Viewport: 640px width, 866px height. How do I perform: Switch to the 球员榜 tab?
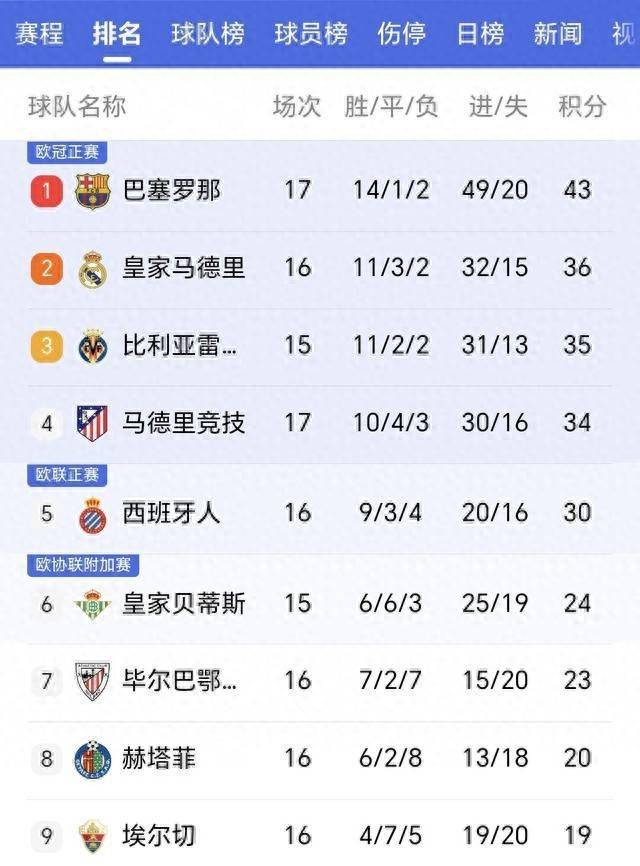pos(311,33)
